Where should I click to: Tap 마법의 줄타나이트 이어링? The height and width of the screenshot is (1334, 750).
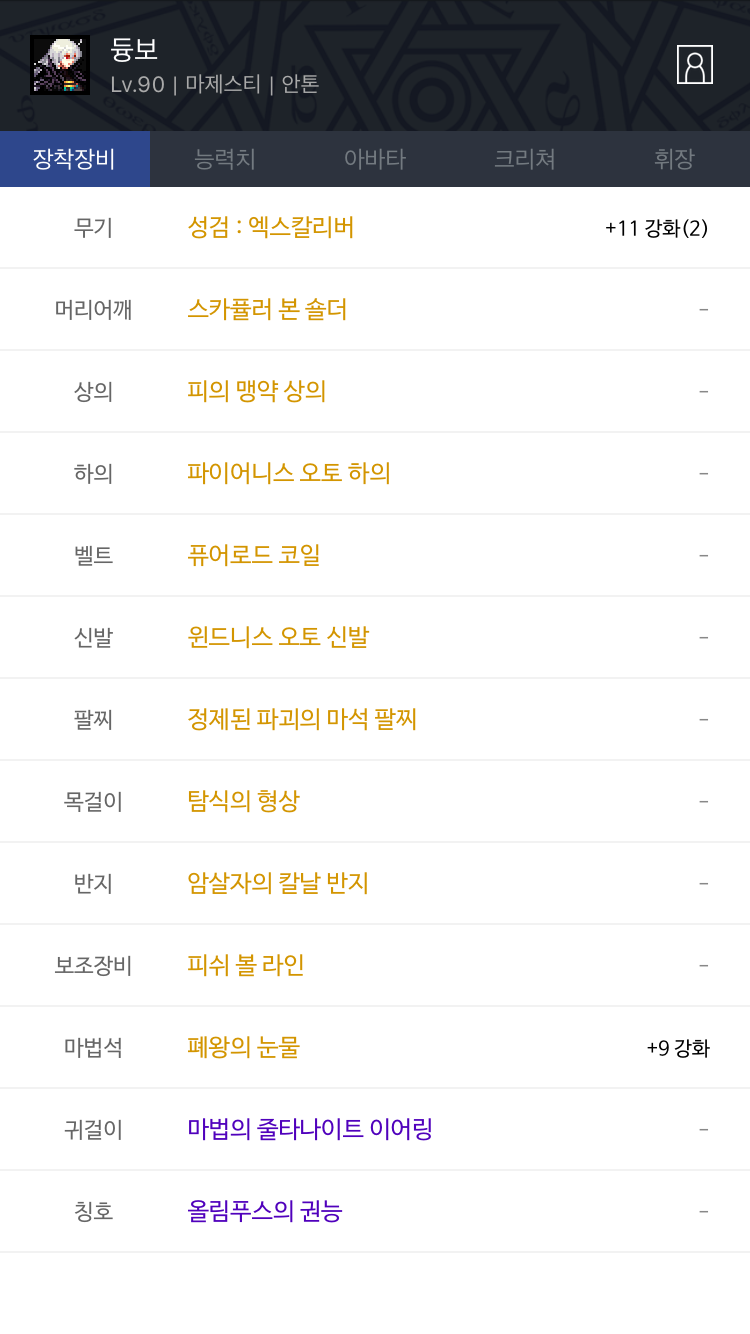(310, 1129)
